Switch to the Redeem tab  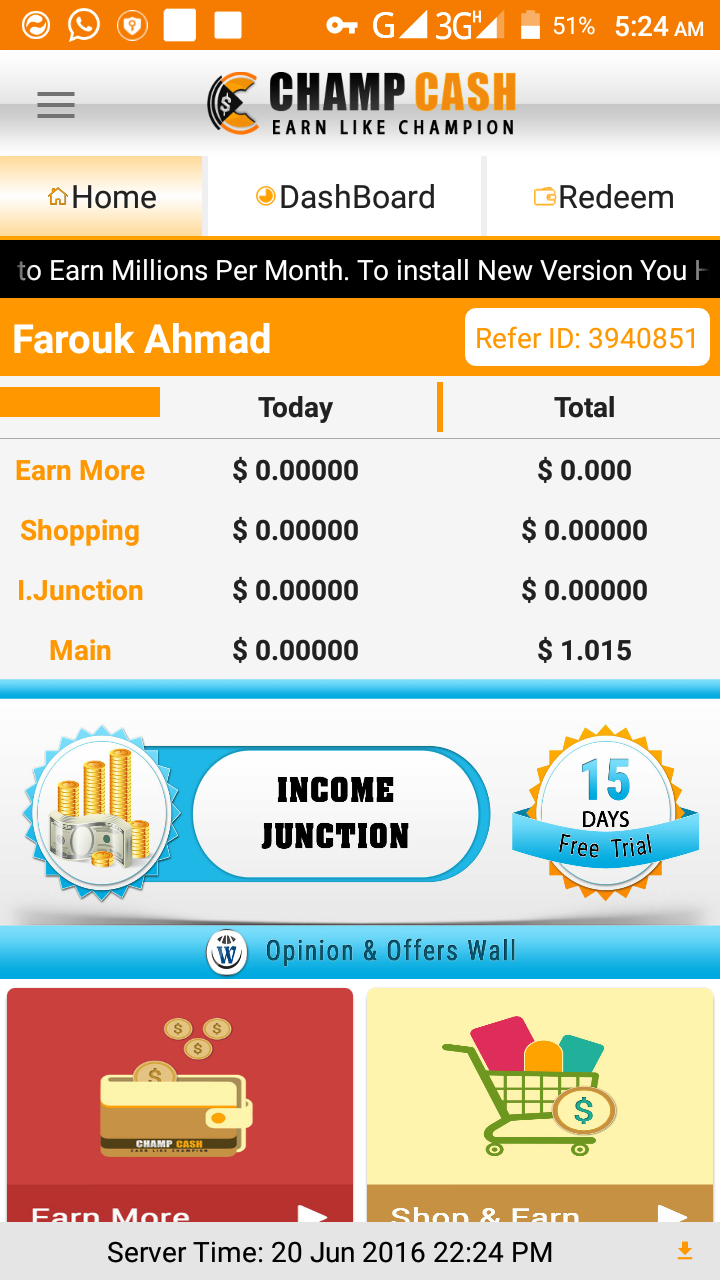pyautogui.click(x=603, y=197)
